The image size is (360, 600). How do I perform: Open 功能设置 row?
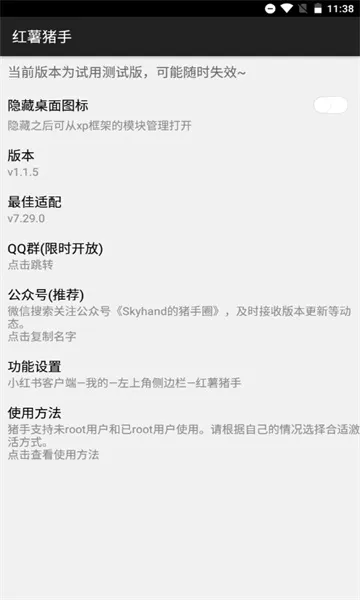click(180, 374)
